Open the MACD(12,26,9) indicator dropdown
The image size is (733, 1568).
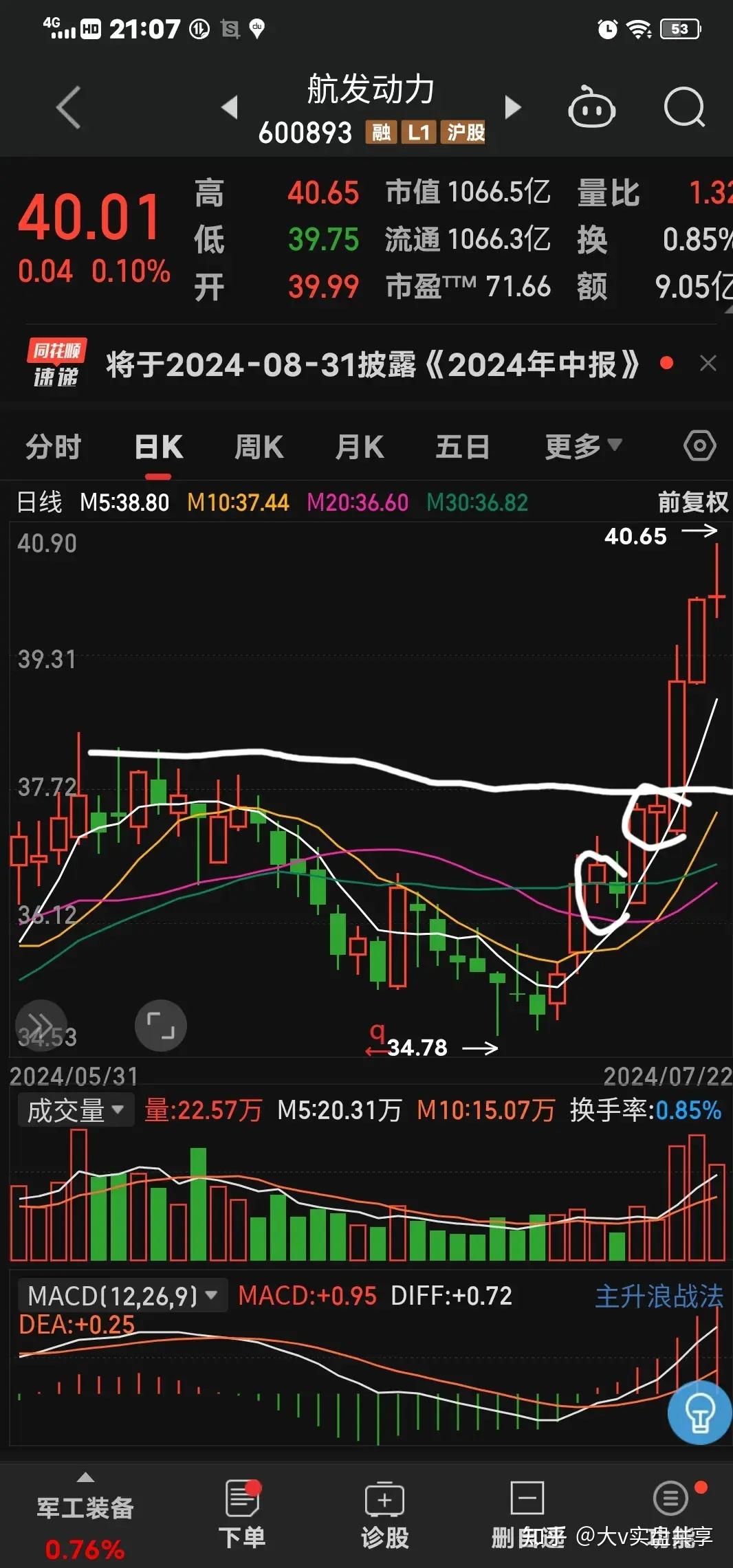click(x=122, y=1296)
